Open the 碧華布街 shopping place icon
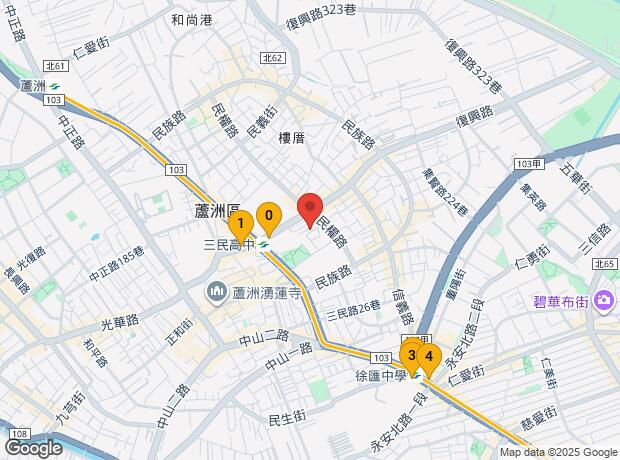The height and width of the screenshot is (460, 620). coord(604,300)
